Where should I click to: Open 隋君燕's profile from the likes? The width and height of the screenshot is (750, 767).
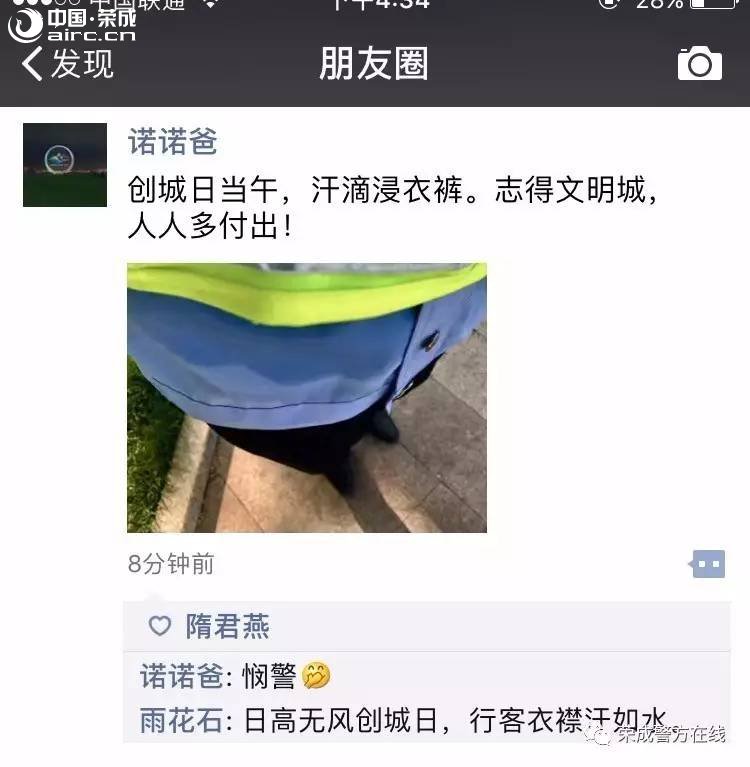[227, 627]
